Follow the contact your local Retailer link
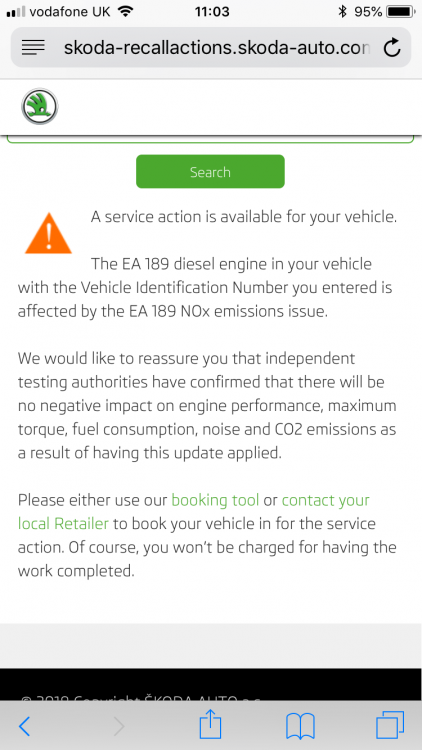The width and height of the screenshot is (422, 750). click(325, 500)
